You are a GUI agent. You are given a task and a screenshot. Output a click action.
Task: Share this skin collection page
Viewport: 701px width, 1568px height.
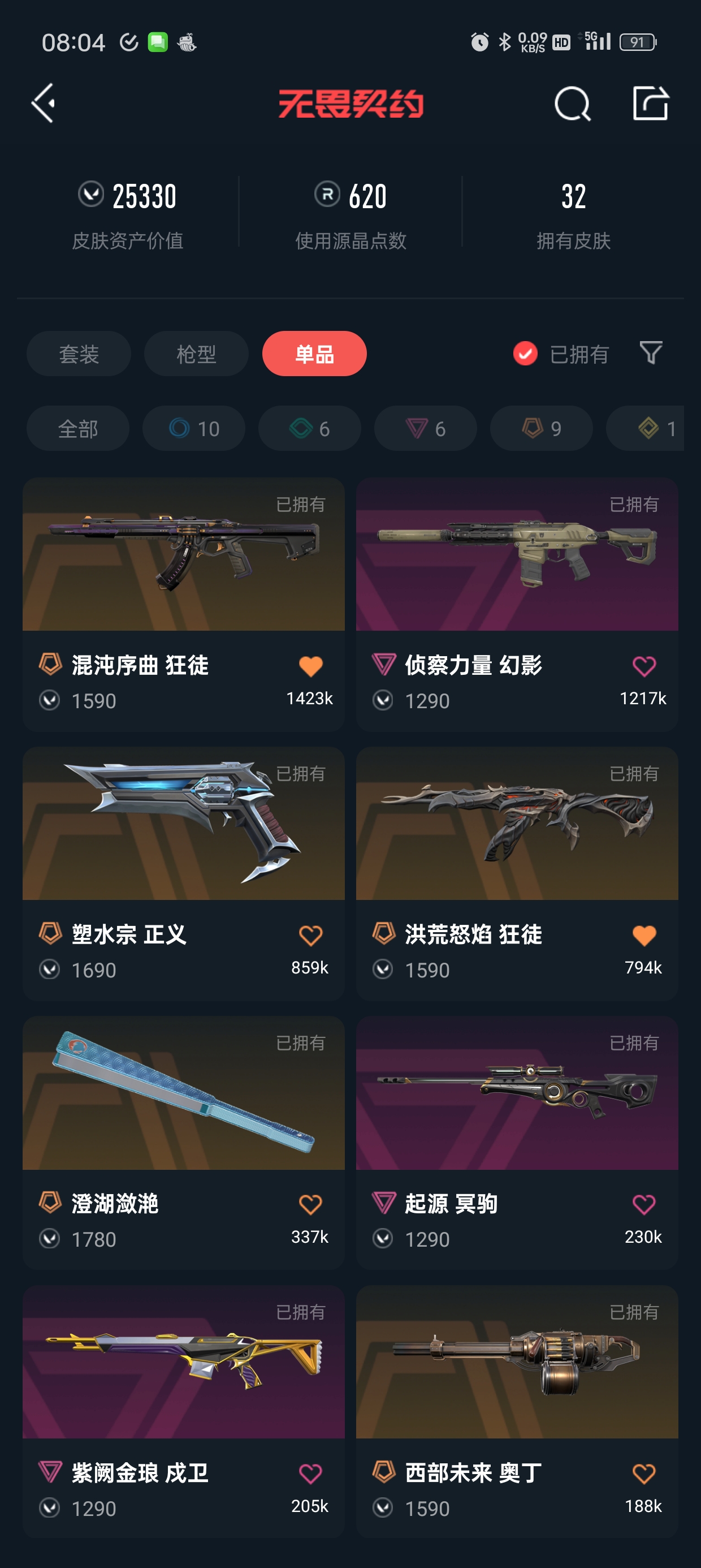click(x=651, y=104)
